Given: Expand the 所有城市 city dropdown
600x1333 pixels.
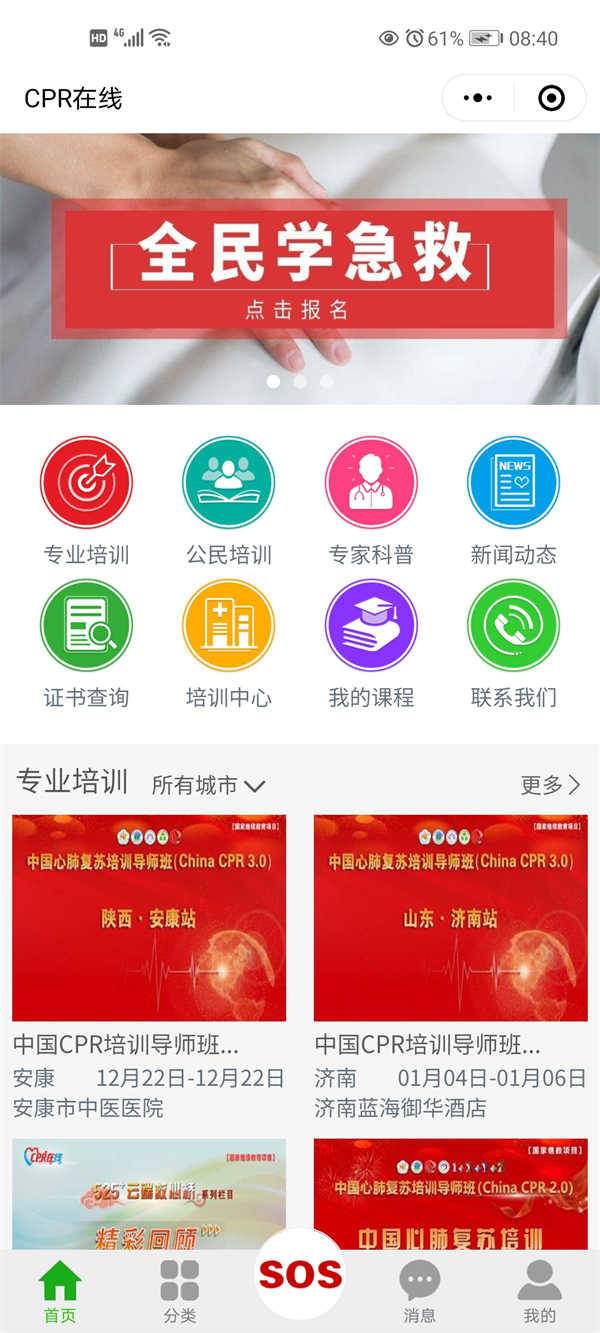Looking at the screenshot, I should pyautogui.click(x=208, y=785).
